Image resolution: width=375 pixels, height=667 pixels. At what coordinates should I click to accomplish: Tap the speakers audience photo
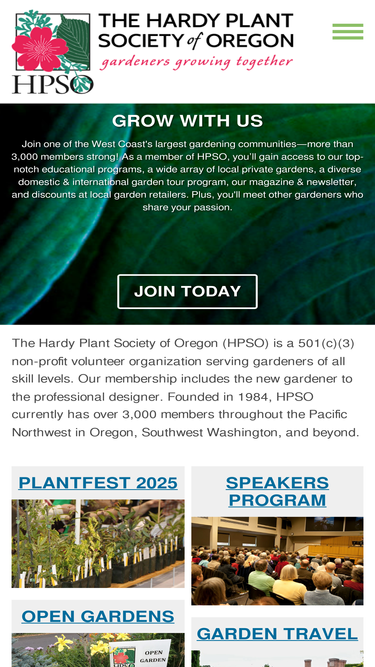277,561
